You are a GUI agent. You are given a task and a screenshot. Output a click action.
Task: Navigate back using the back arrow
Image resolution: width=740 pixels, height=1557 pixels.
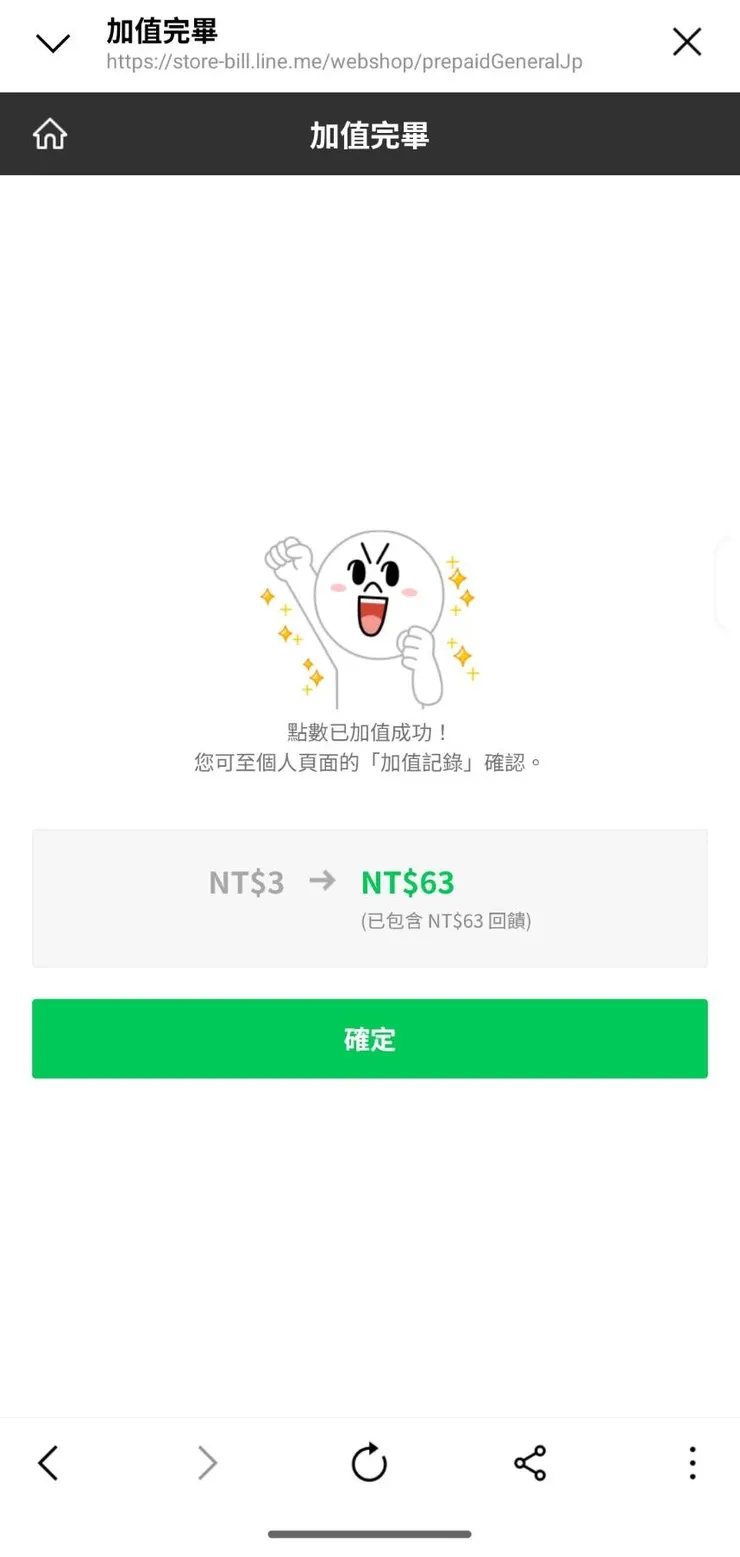point(48,1462)
